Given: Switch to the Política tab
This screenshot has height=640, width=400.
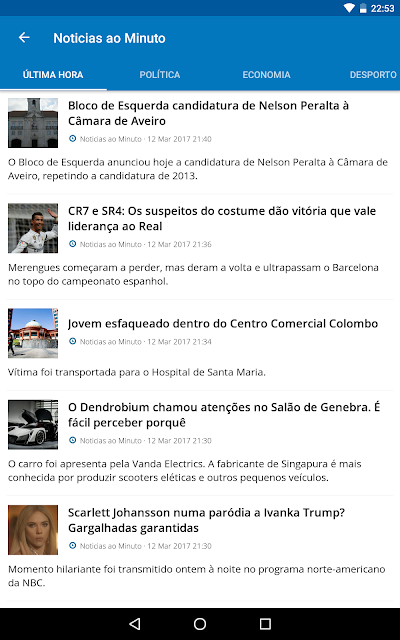Looking at the screenshot, I should [x=160, y=75].
